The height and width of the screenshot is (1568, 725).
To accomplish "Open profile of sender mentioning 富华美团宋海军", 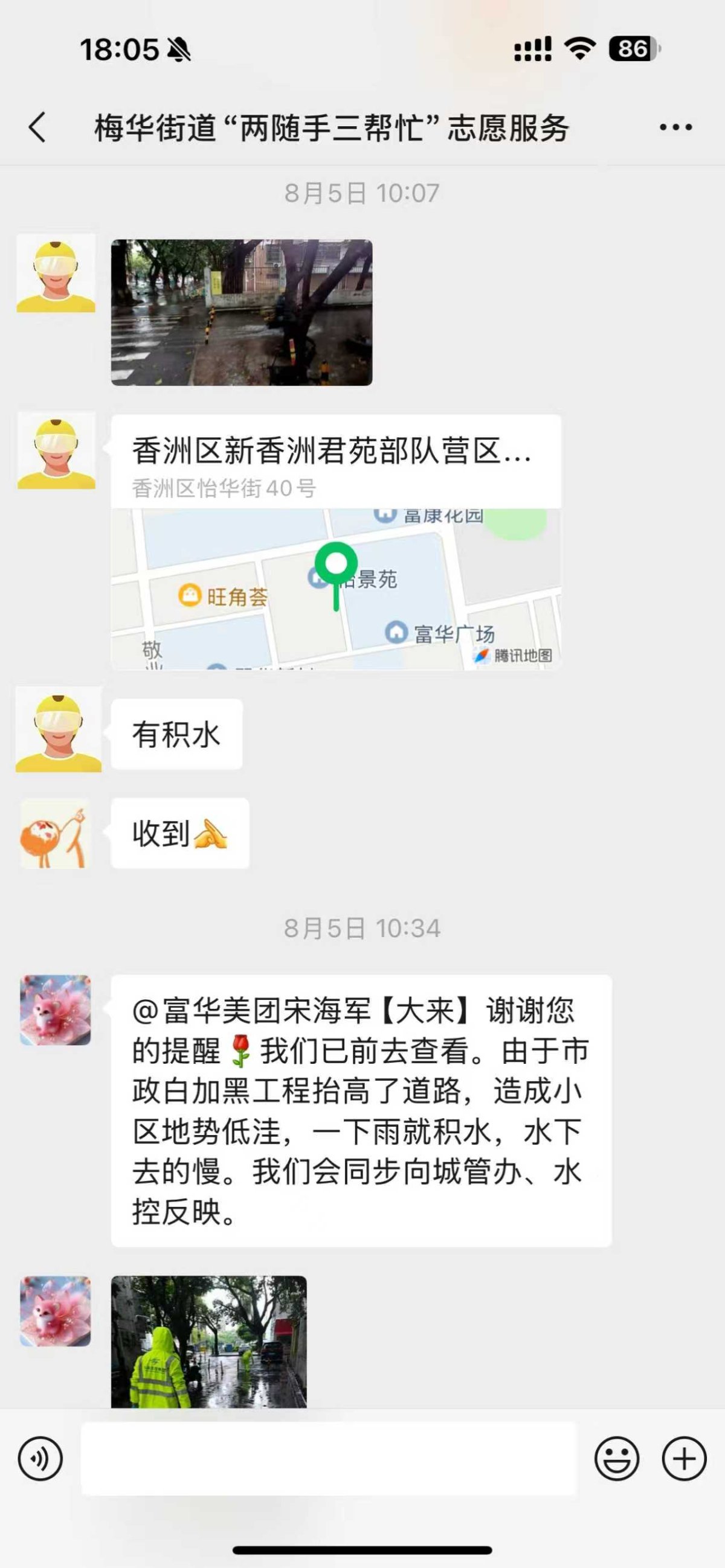I will tap(56, 1011).
